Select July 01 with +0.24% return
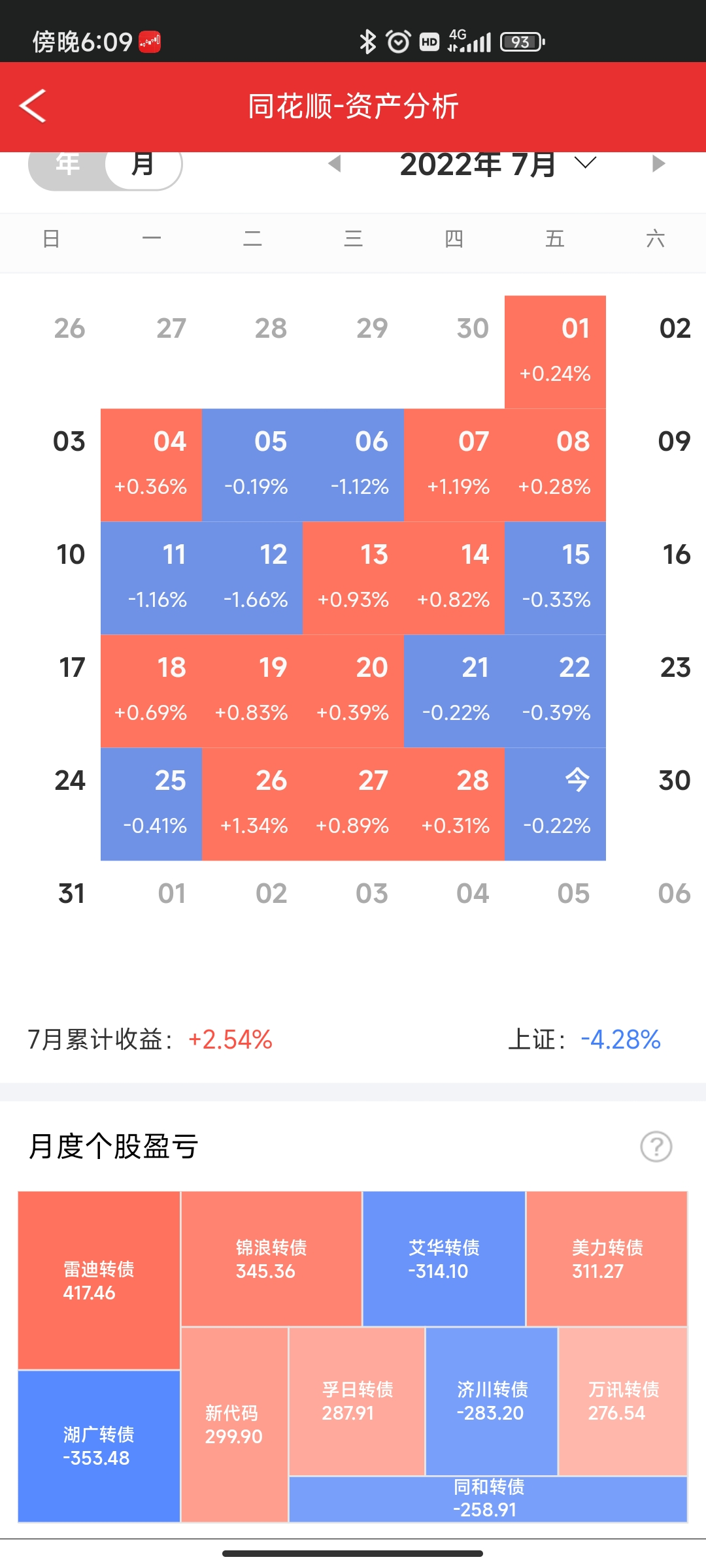 (x=555, y=352)
